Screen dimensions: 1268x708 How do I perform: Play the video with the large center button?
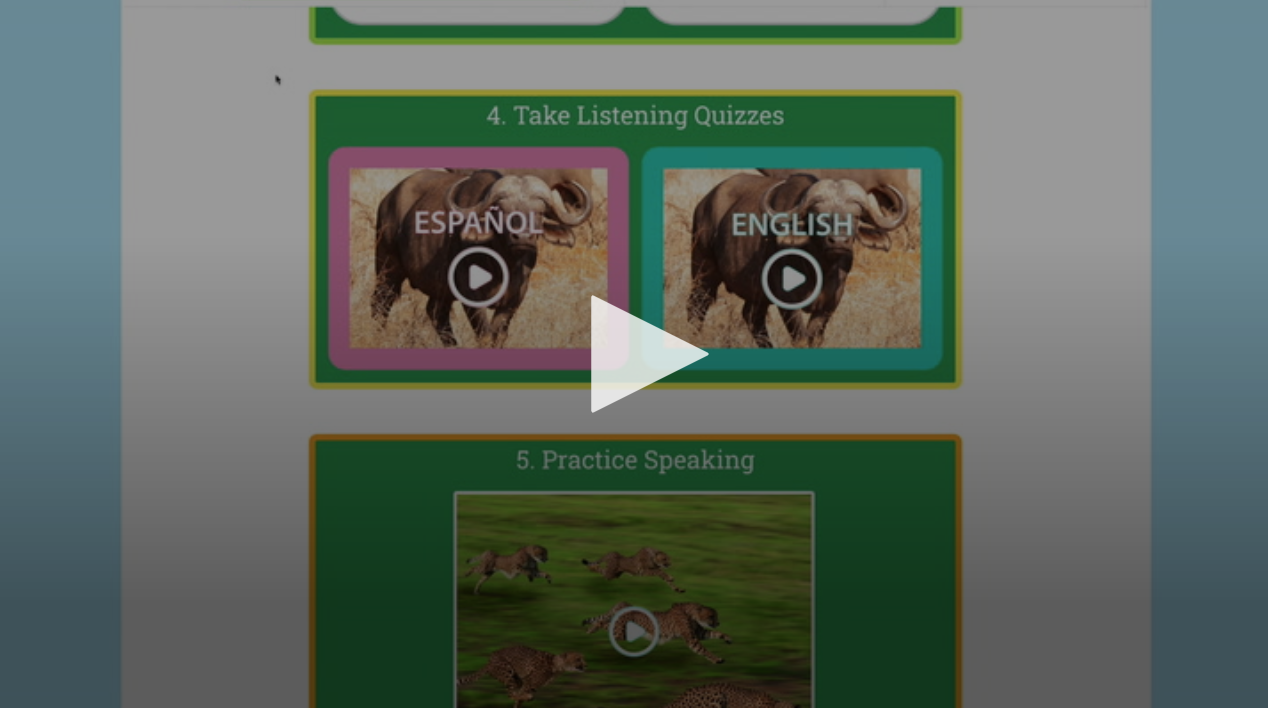[x=640, y=354]
